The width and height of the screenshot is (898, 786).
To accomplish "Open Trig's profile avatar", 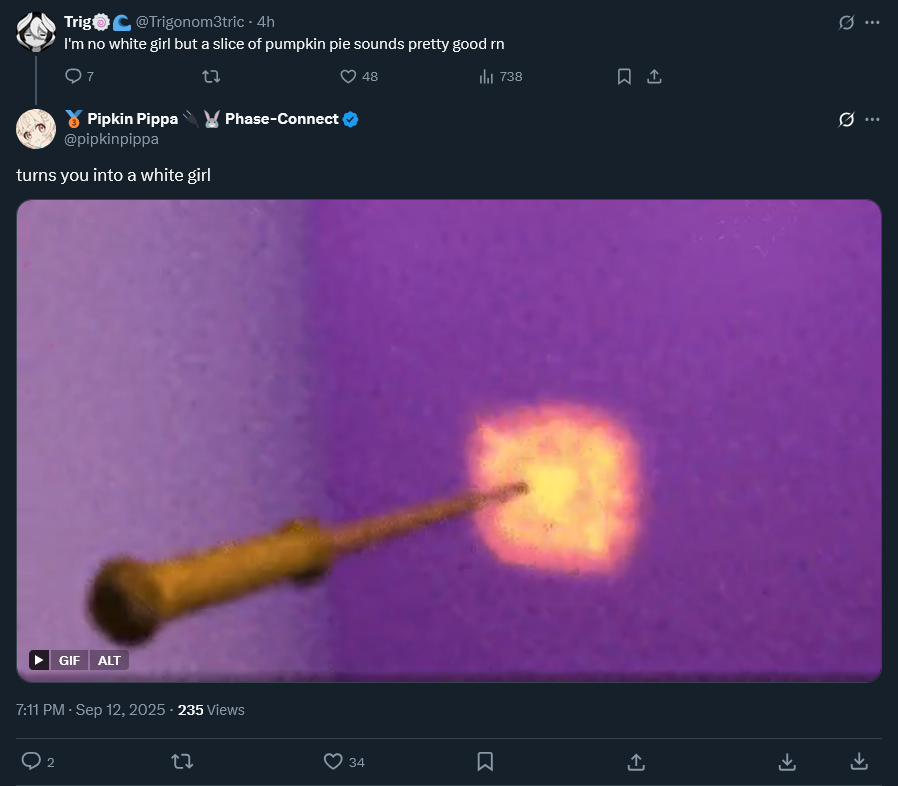I will [x=36, y=30].
